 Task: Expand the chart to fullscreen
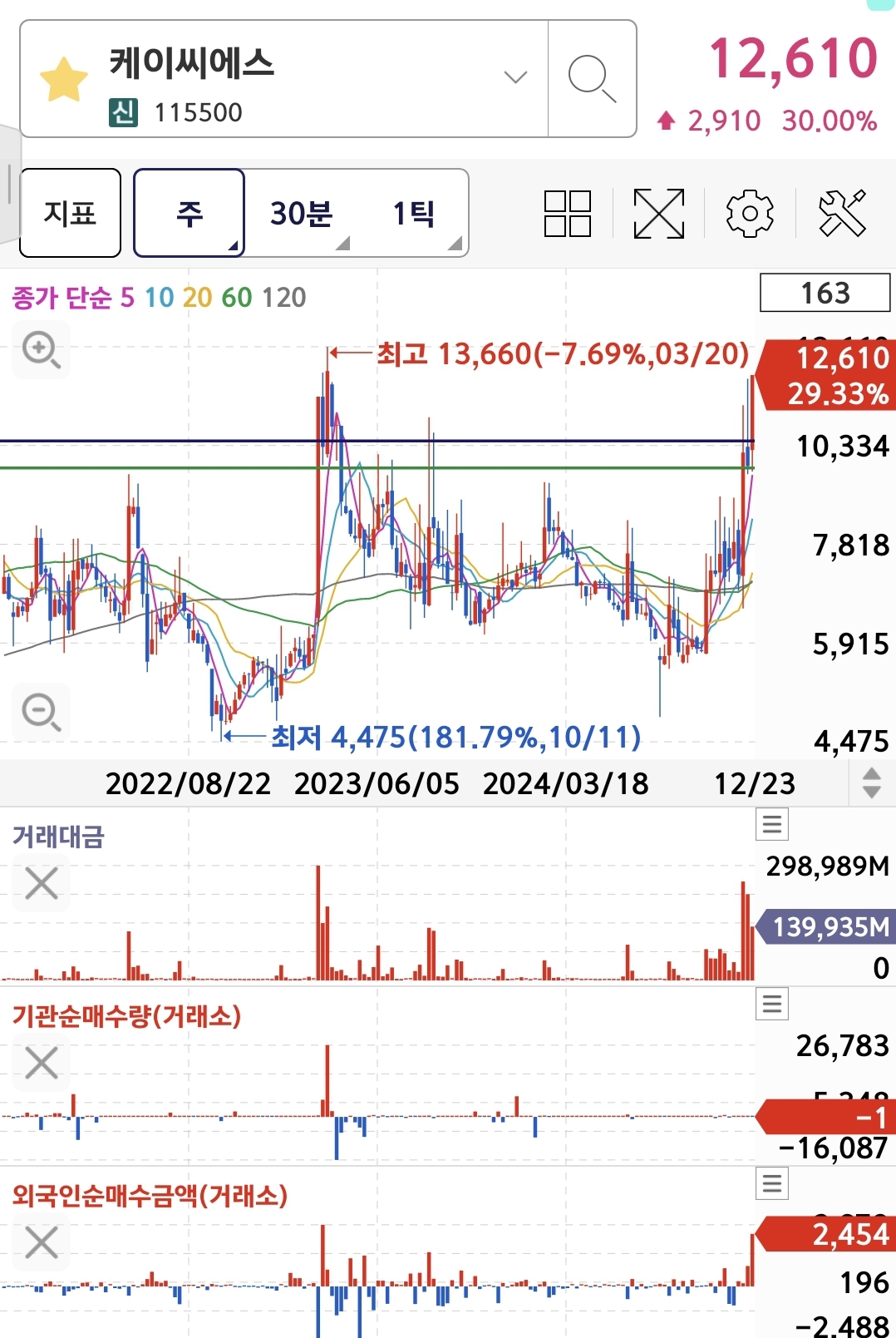tap(659, 214)
